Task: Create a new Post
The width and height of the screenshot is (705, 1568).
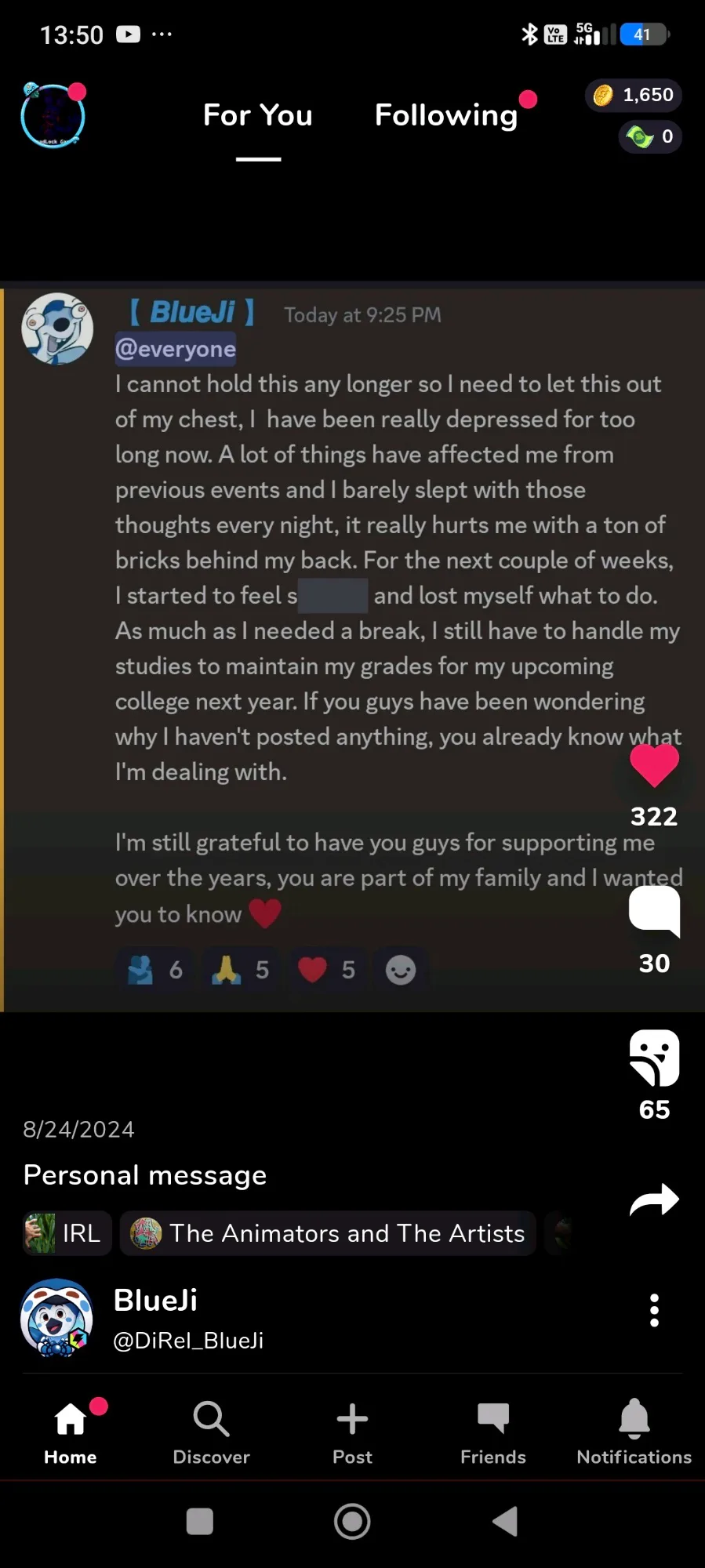Action: coord(352,1433)
